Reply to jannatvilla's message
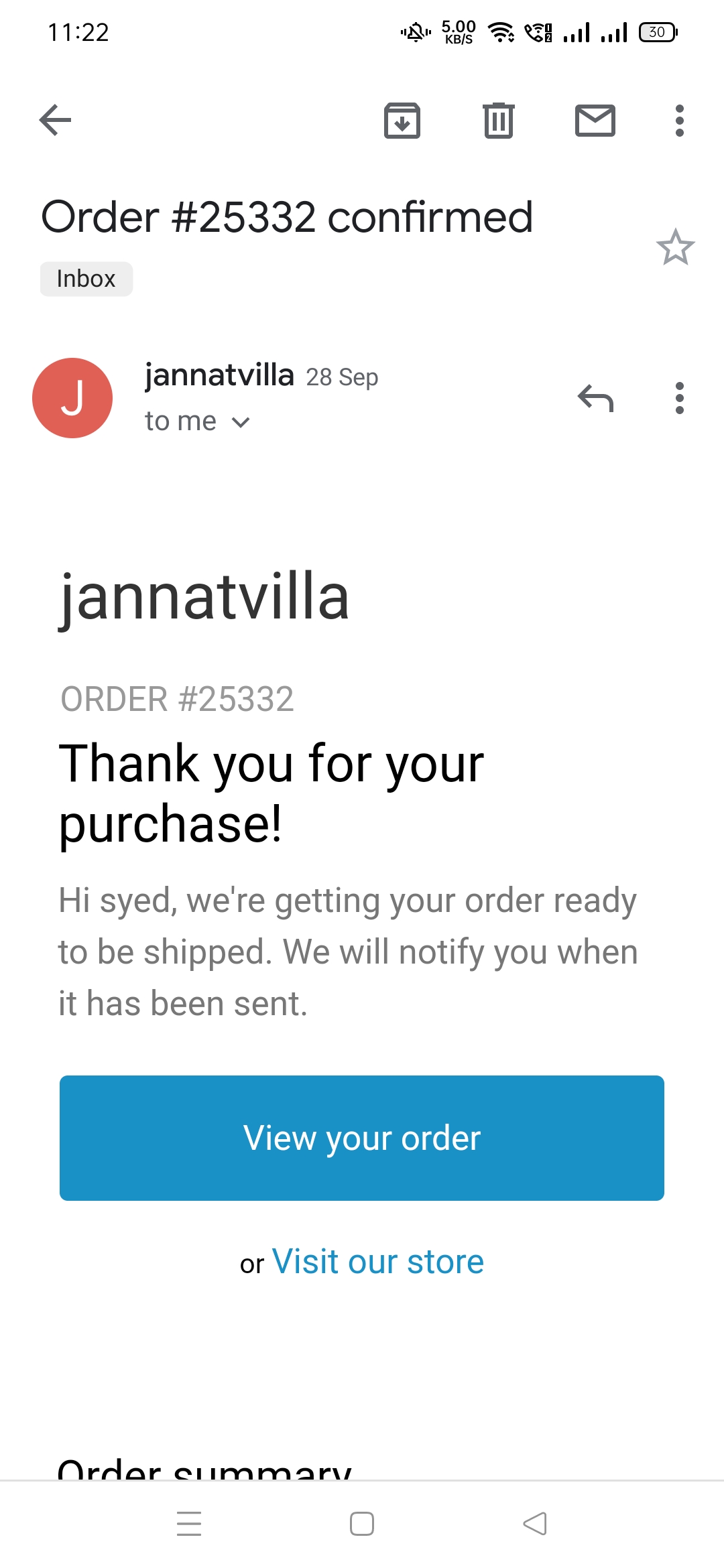 595,398
